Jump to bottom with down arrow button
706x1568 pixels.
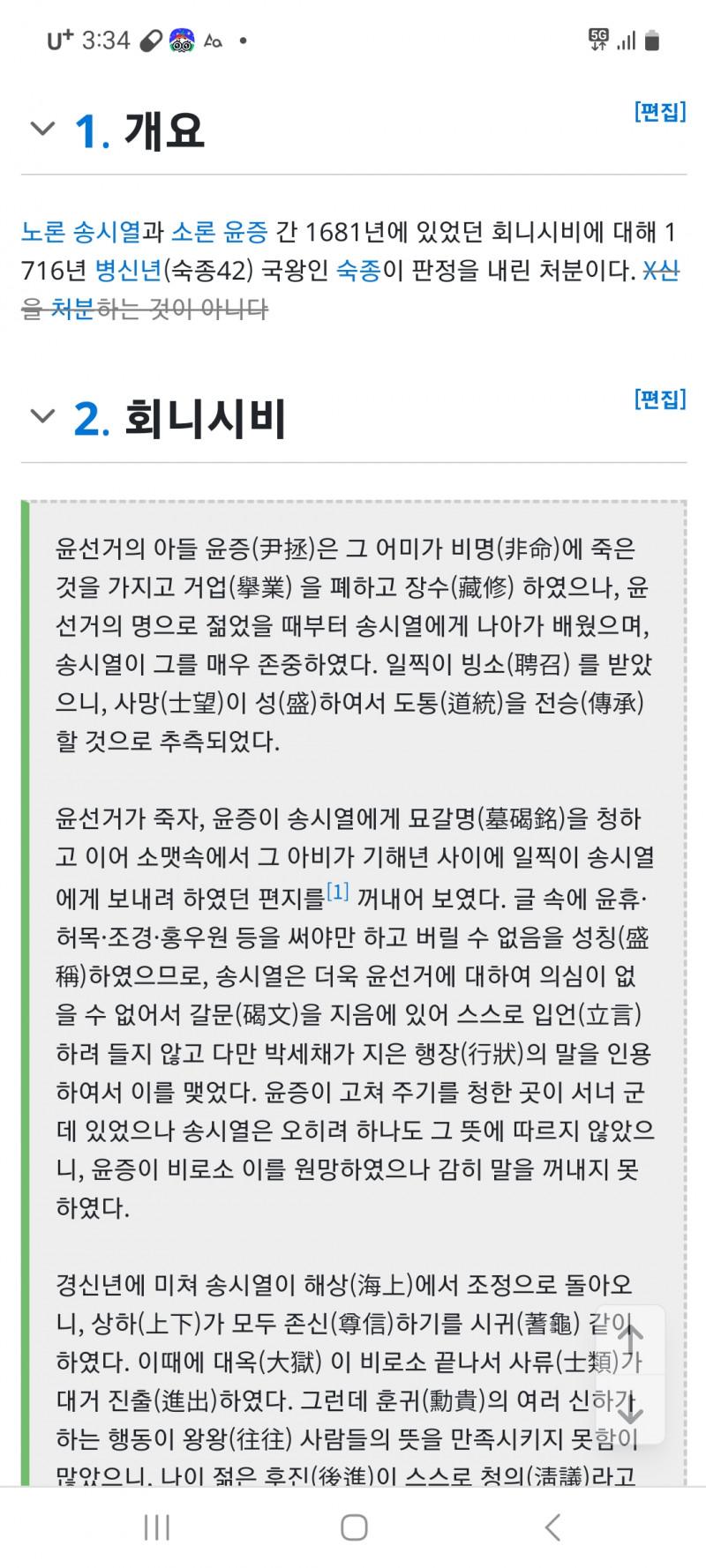(x=630, y=1409)
